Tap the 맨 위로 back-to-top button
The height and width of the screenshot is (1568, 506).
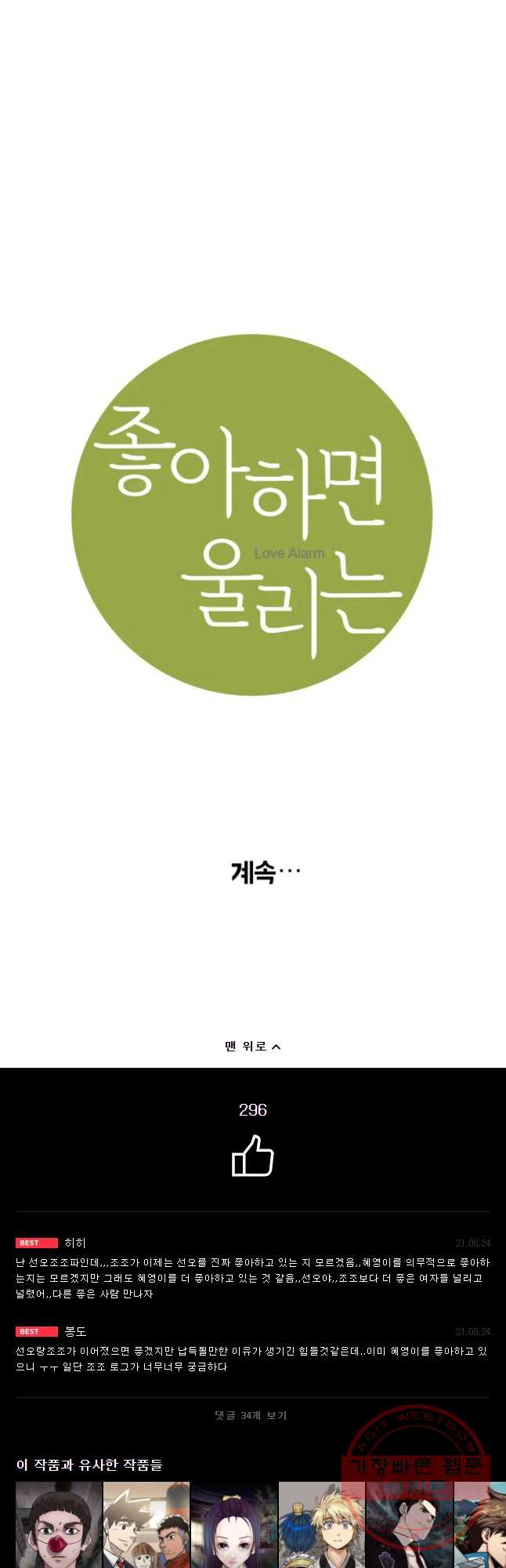pyautogui.click(x=252, y=1046)
